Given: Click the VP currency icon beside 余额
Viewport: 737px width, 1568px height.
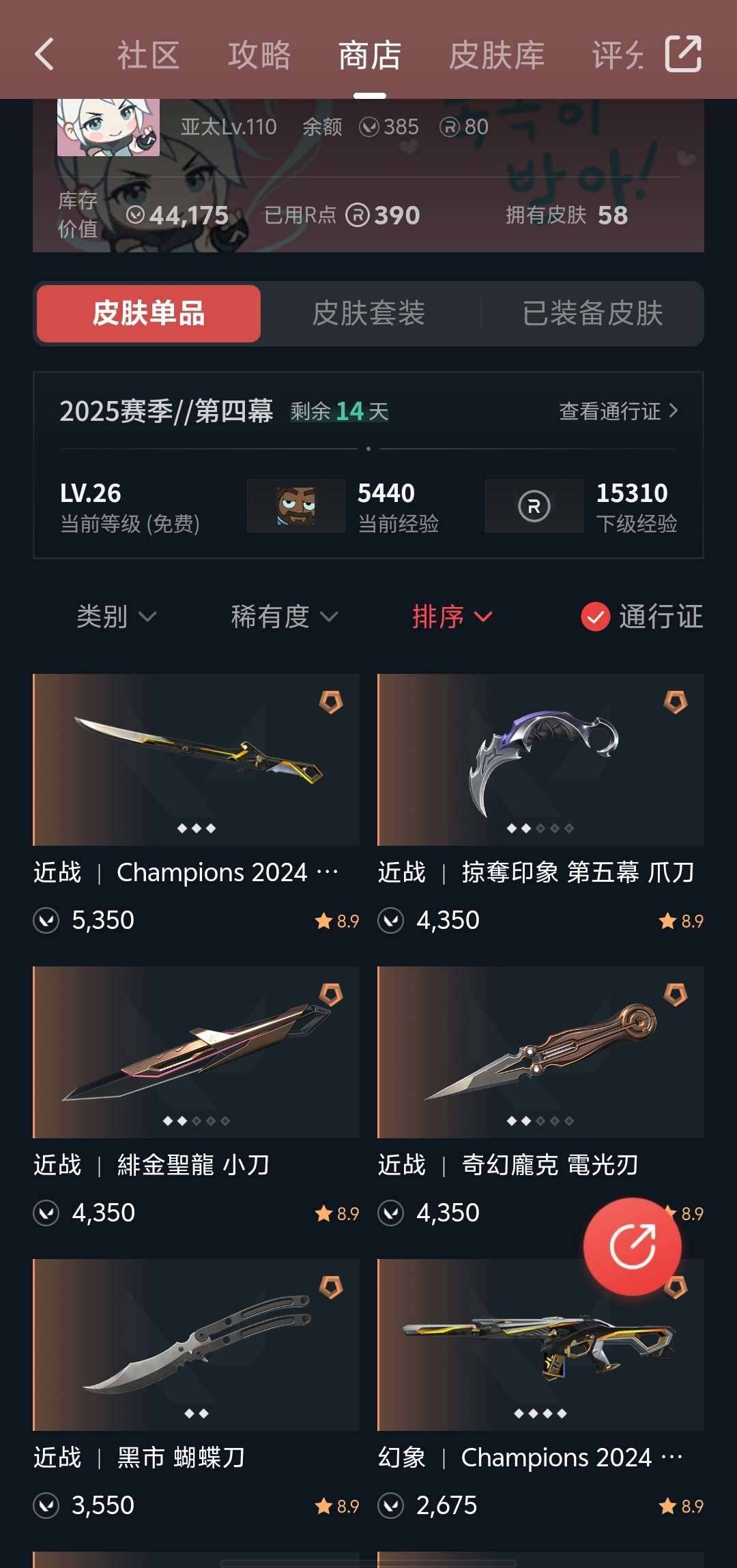Looking at the screenshot, I should pos(371,127).
